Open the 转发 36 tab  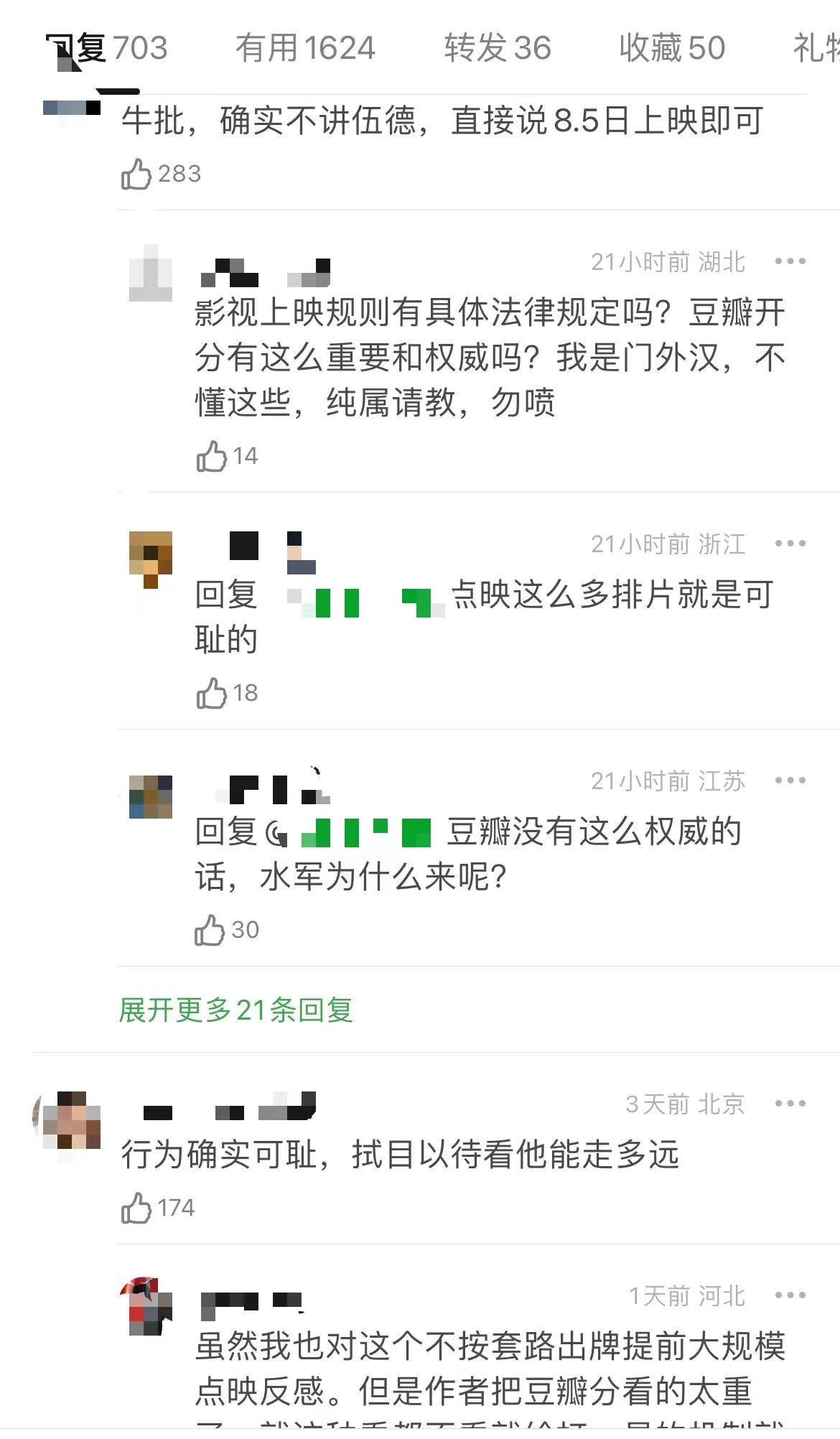click(x=497, y=48)
